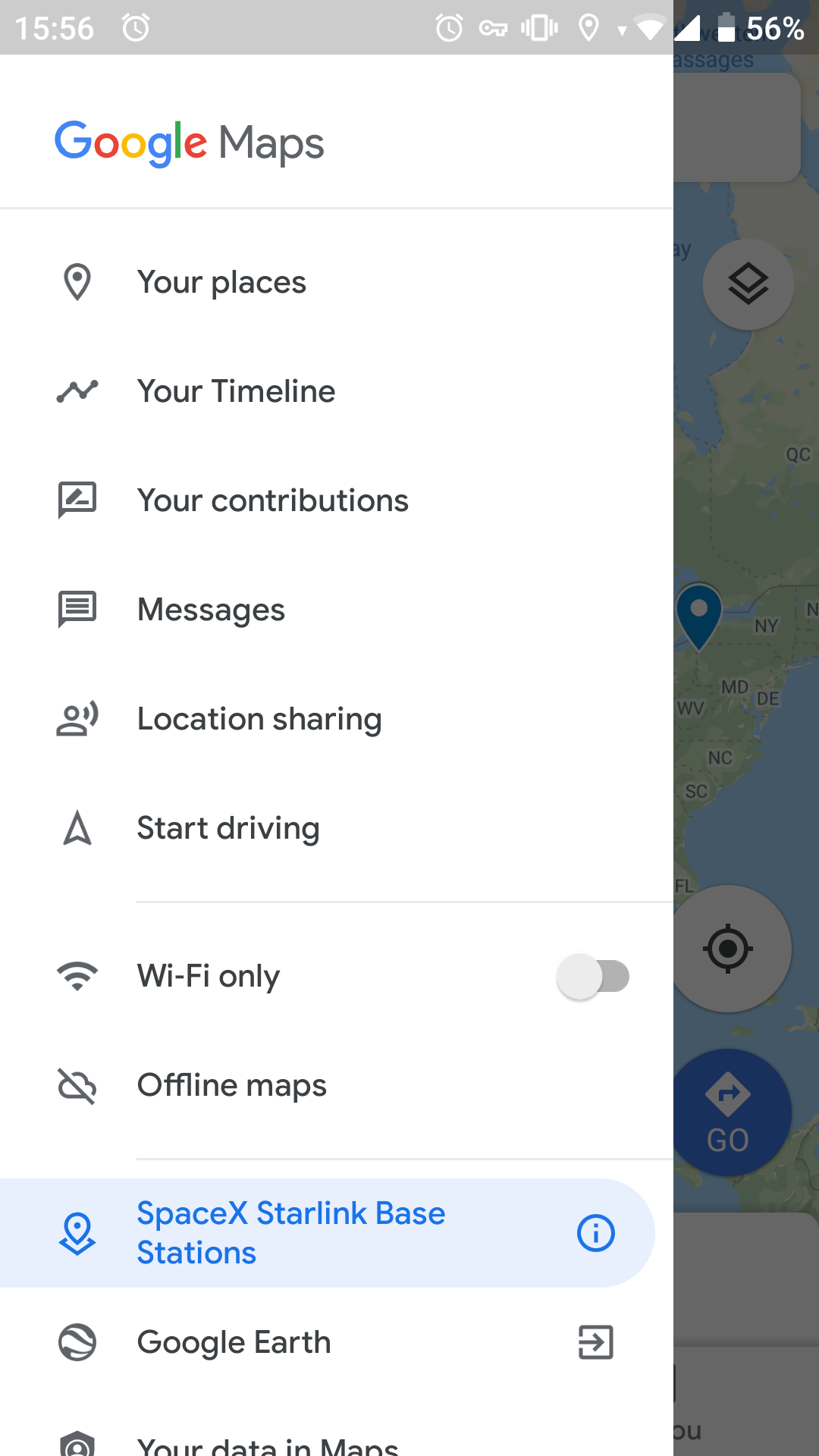819x1456 pixels.
Task: Open Your contributions
Action: pyautogui.click(x=272, y=500)
